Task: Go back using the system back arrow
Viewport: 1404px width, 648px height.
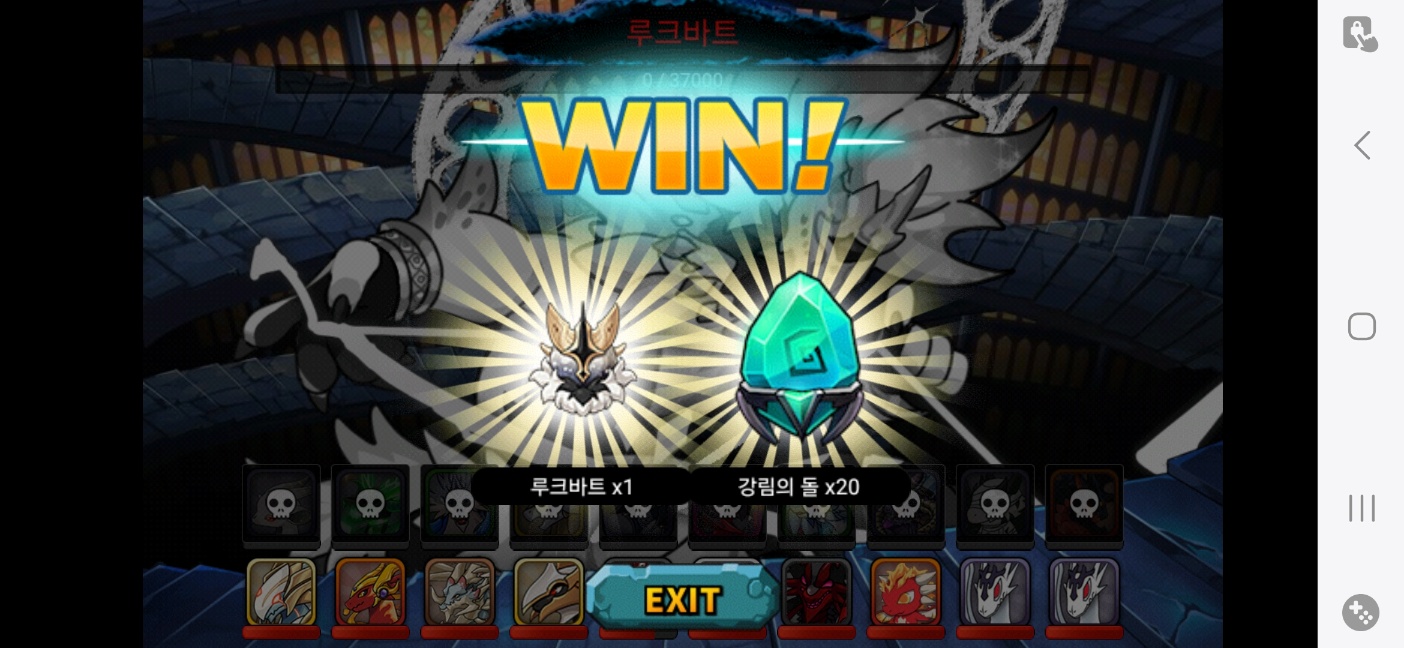Action: tap(1361, 146)
